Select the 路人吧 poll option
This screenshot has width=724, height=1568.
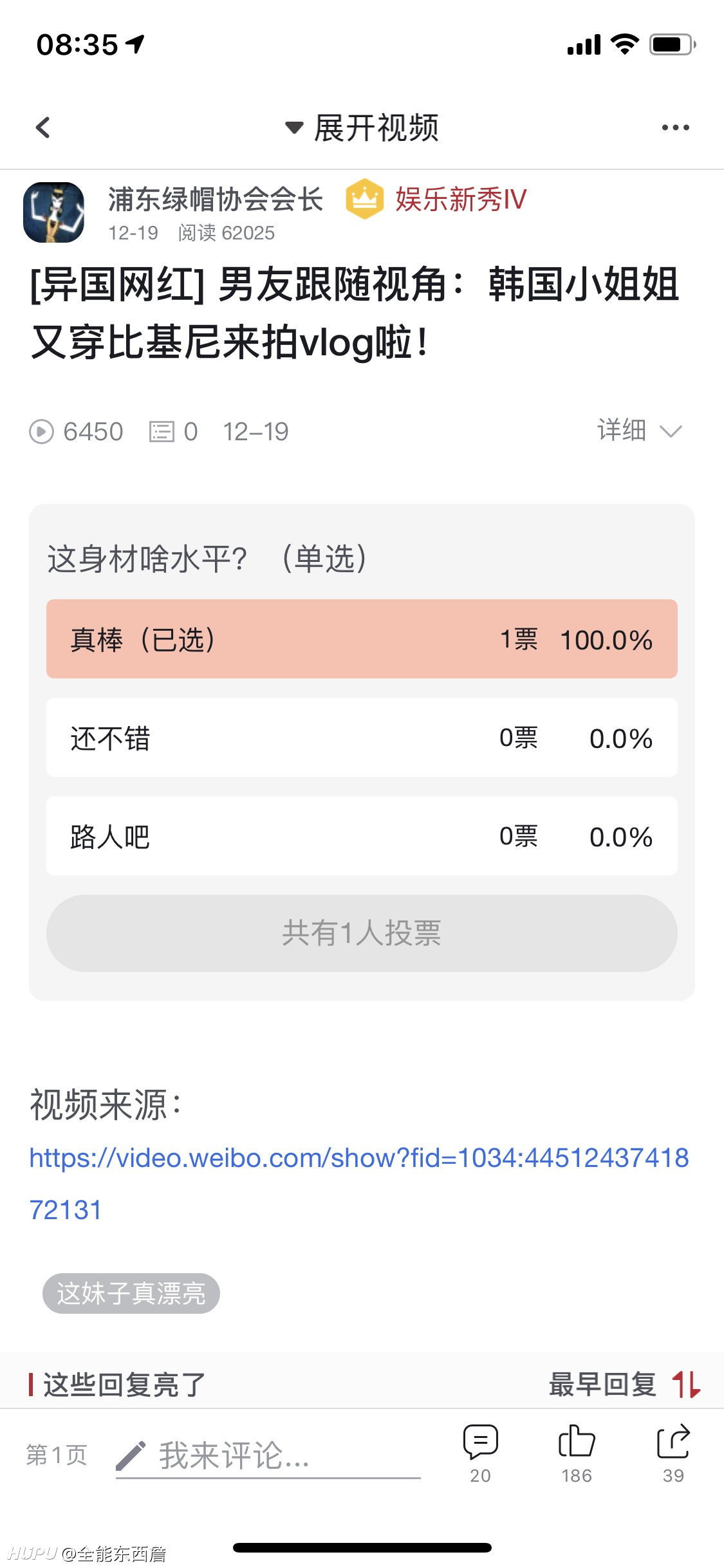362,836
